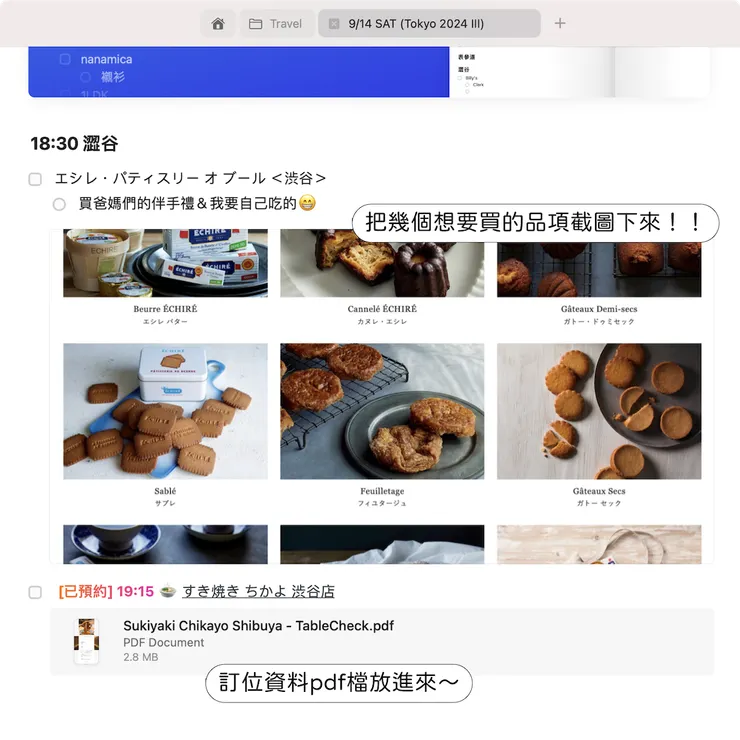Check the すき焼き ちかよ reservation task
Image resolution: width=740 pixels, height=740 pixels.
click(35, 592)
